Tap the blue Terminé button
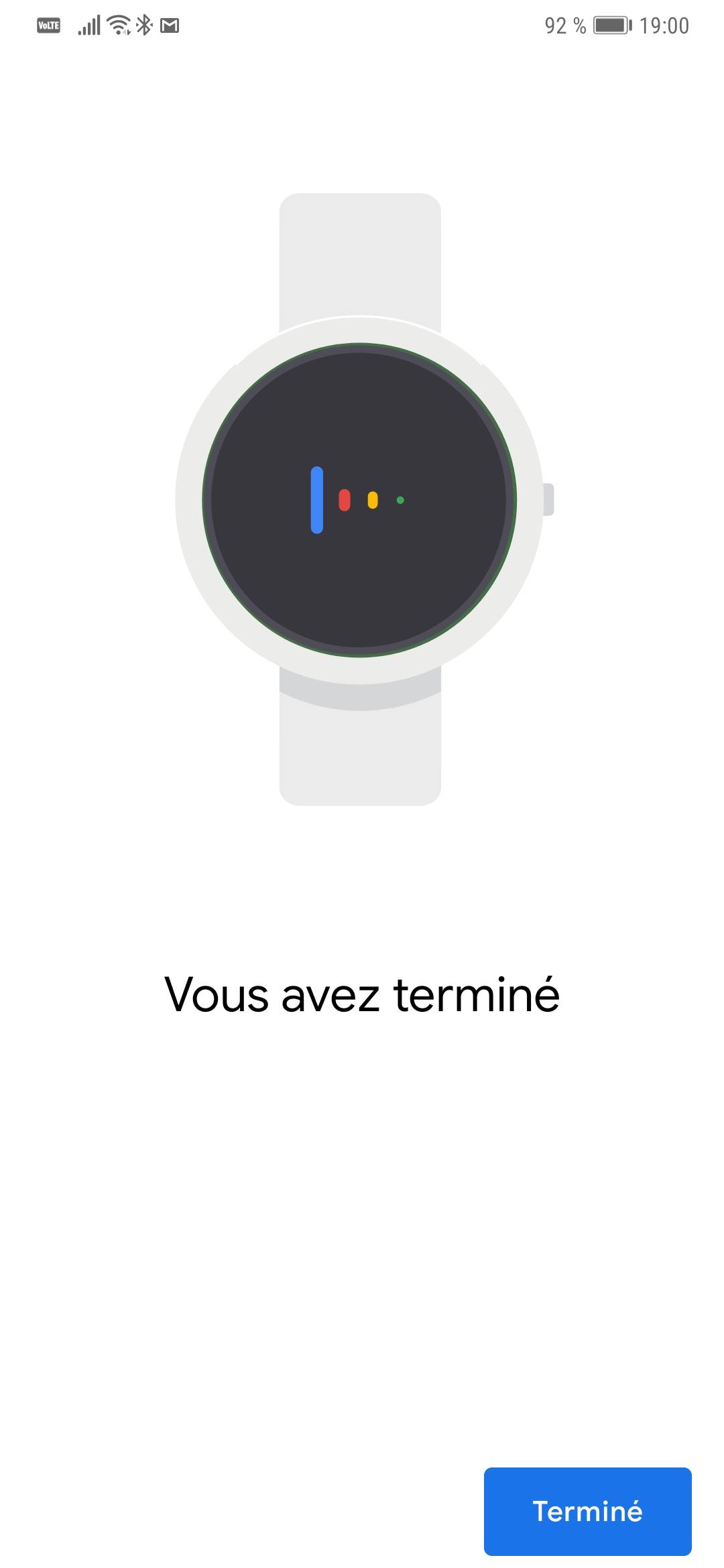The width and height of the screenshot is (724, 1568). [587, 1511]
